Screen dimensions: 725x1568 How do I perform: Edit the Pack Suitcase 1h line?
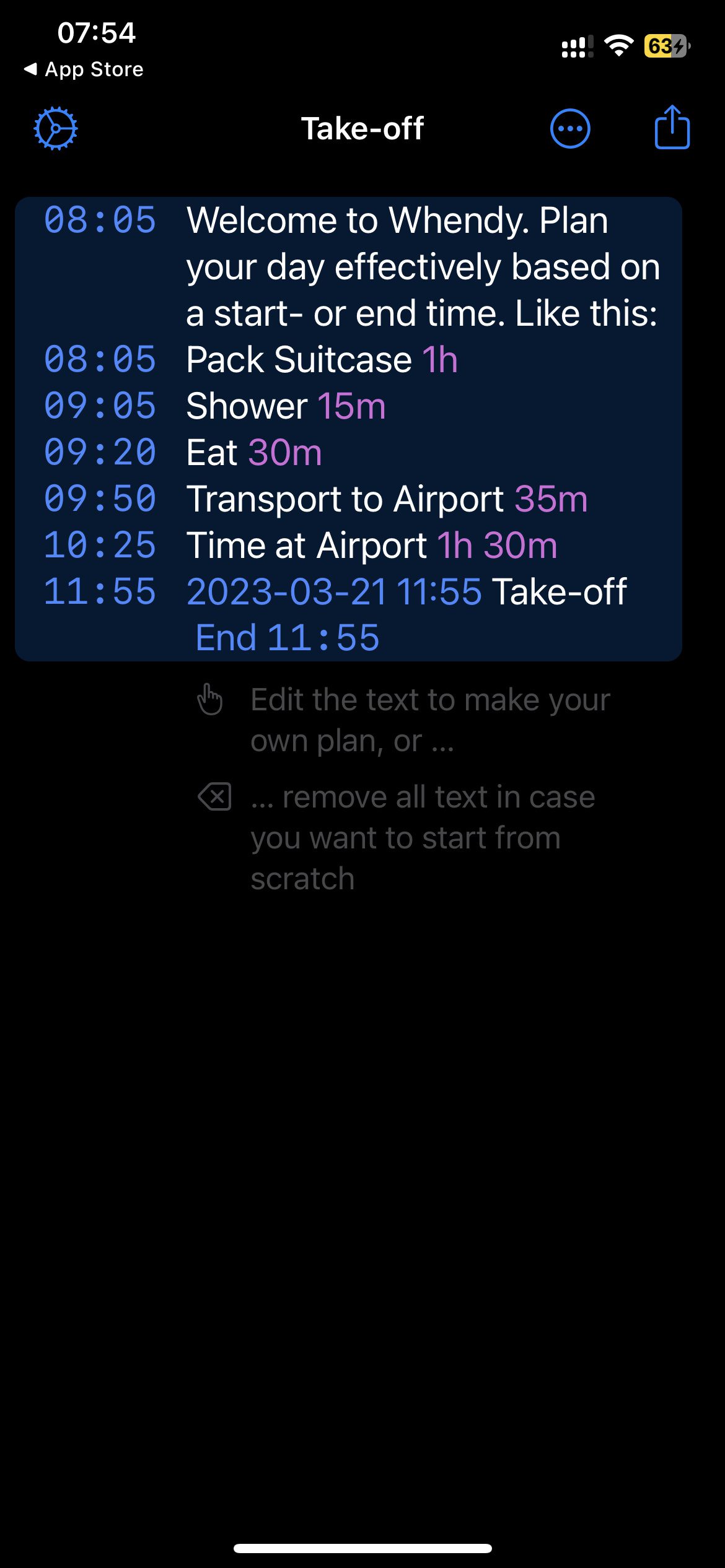pyautogui.click(x=322, y=360)
